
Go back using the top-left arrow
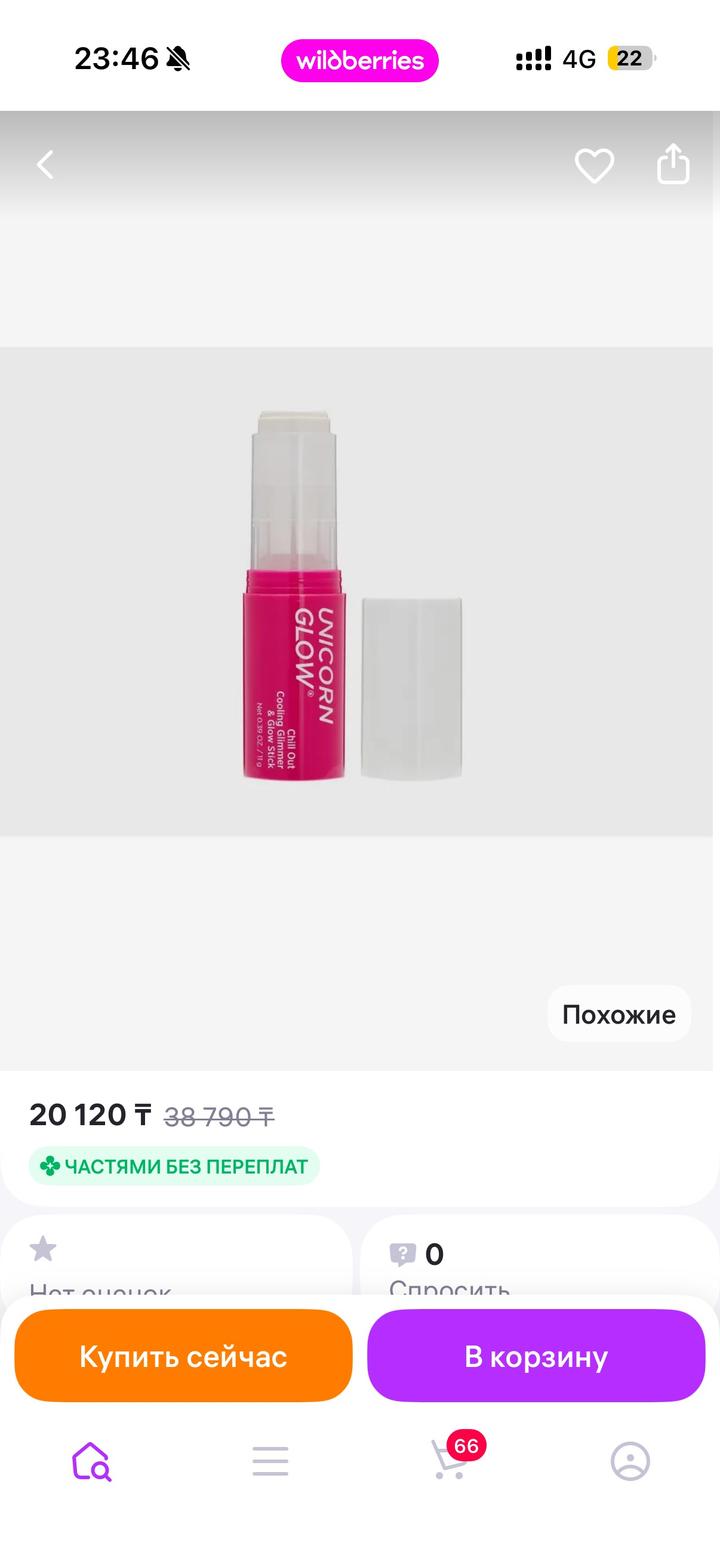(x=45, y=165)
